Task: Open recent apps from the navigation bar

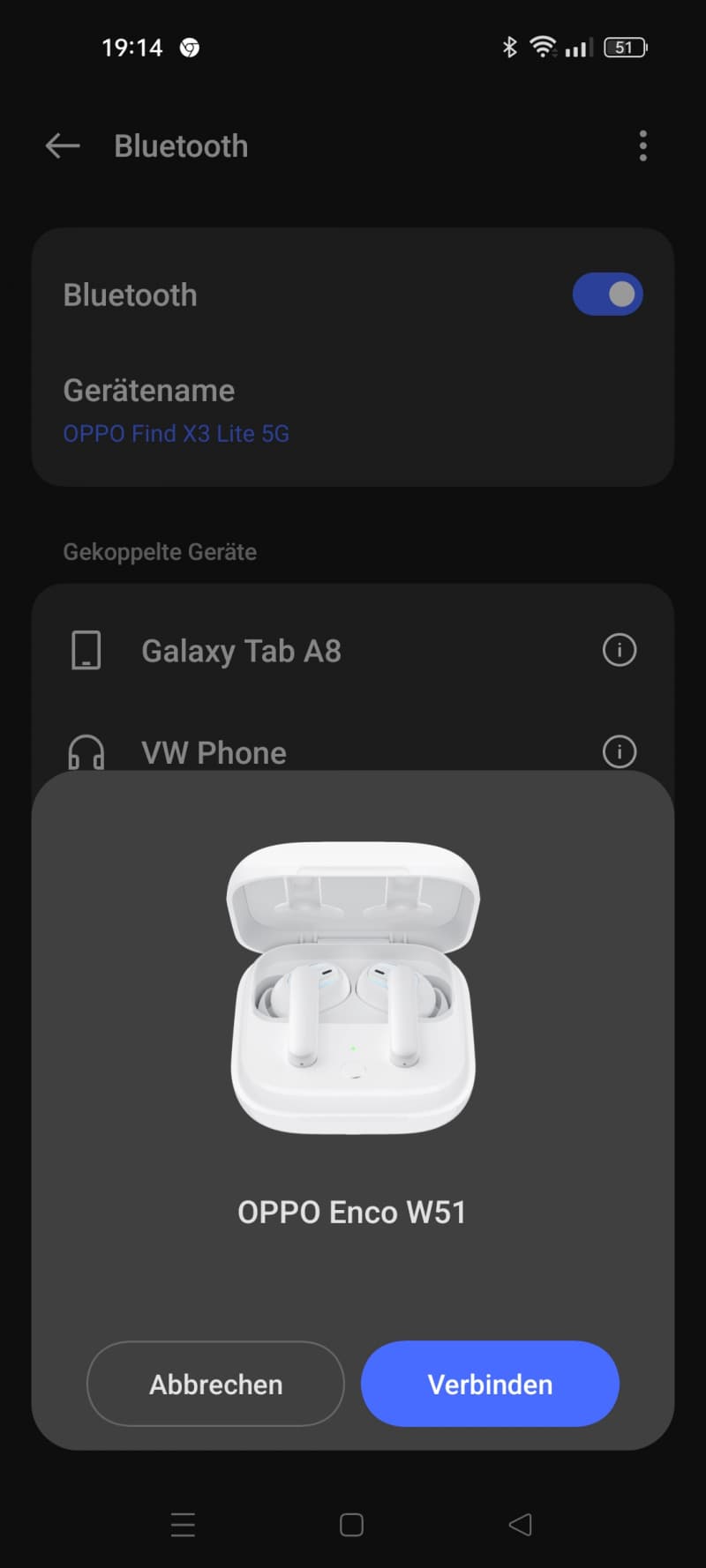Action: 183,1525
